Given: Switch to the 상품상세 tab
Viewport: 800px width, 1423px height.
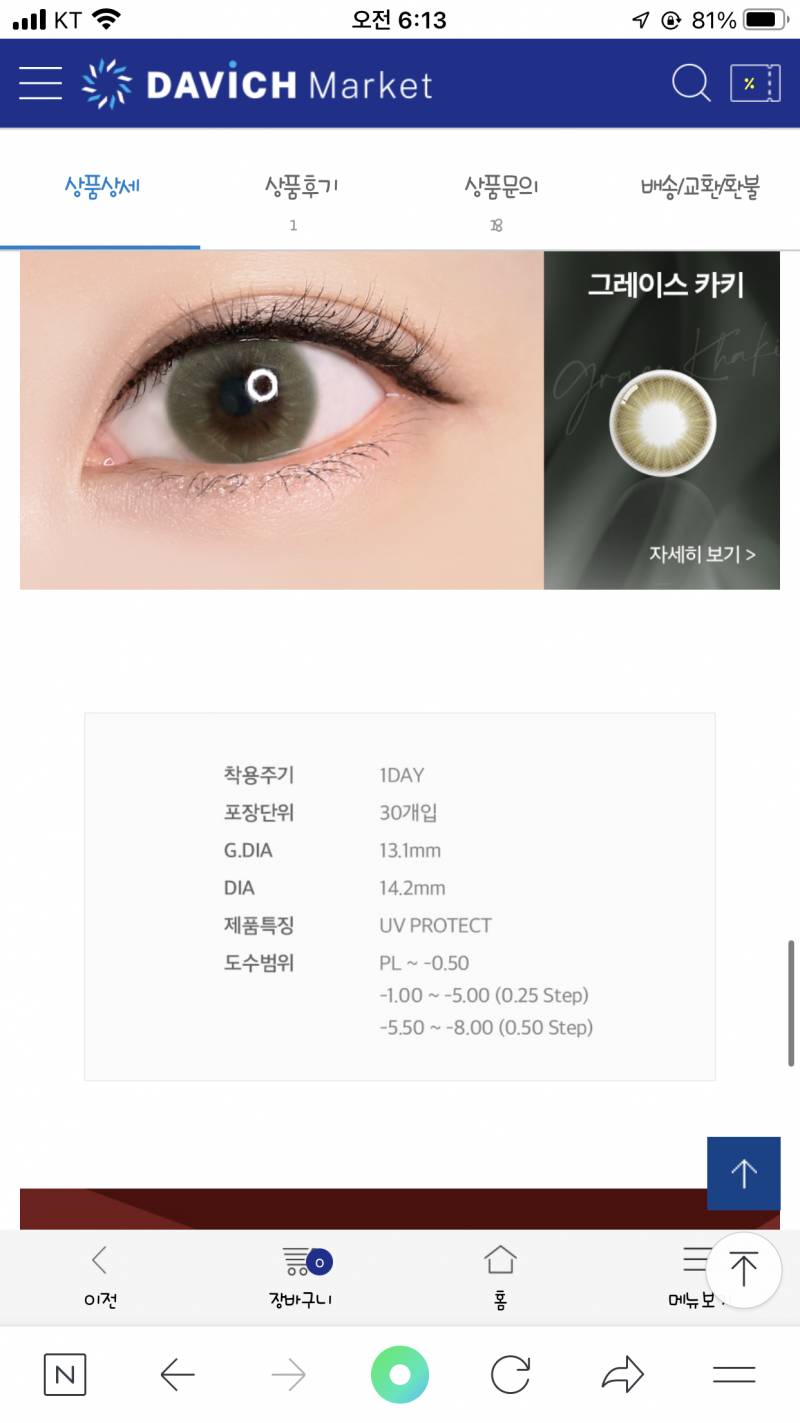Looking at the screenshot, I should [x=100, y=188].
